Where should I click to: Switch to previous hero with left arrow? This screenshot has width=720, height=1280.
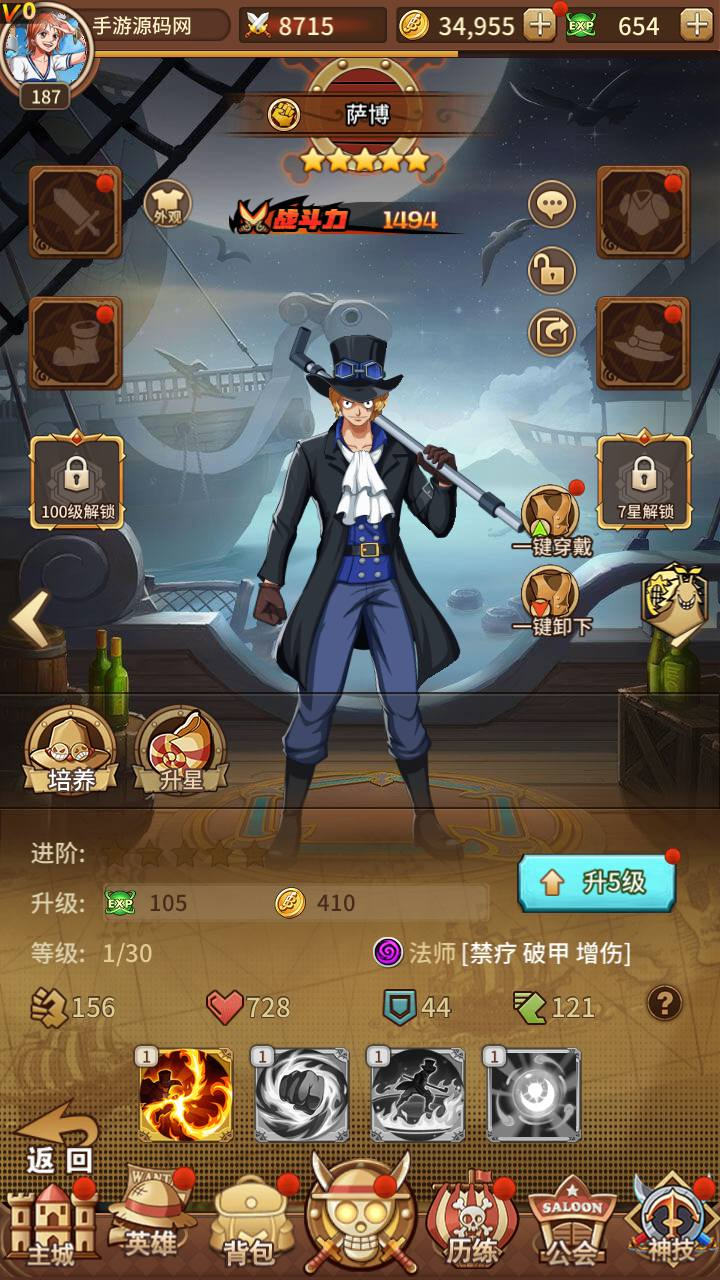click(x=30, y=620)
